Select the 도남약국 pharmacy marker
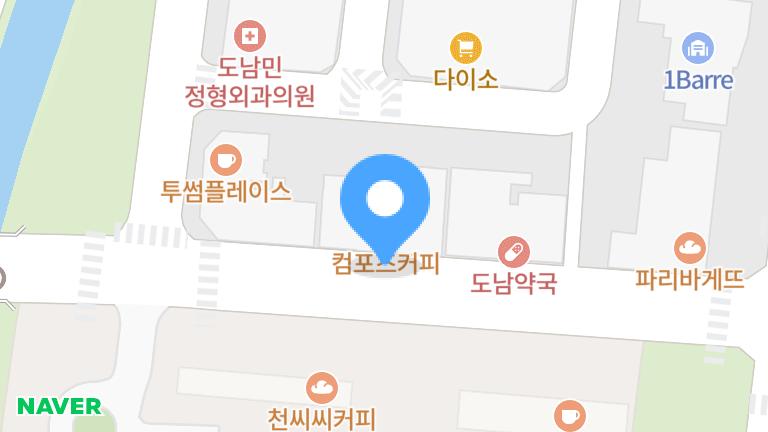 pos(514,252)
